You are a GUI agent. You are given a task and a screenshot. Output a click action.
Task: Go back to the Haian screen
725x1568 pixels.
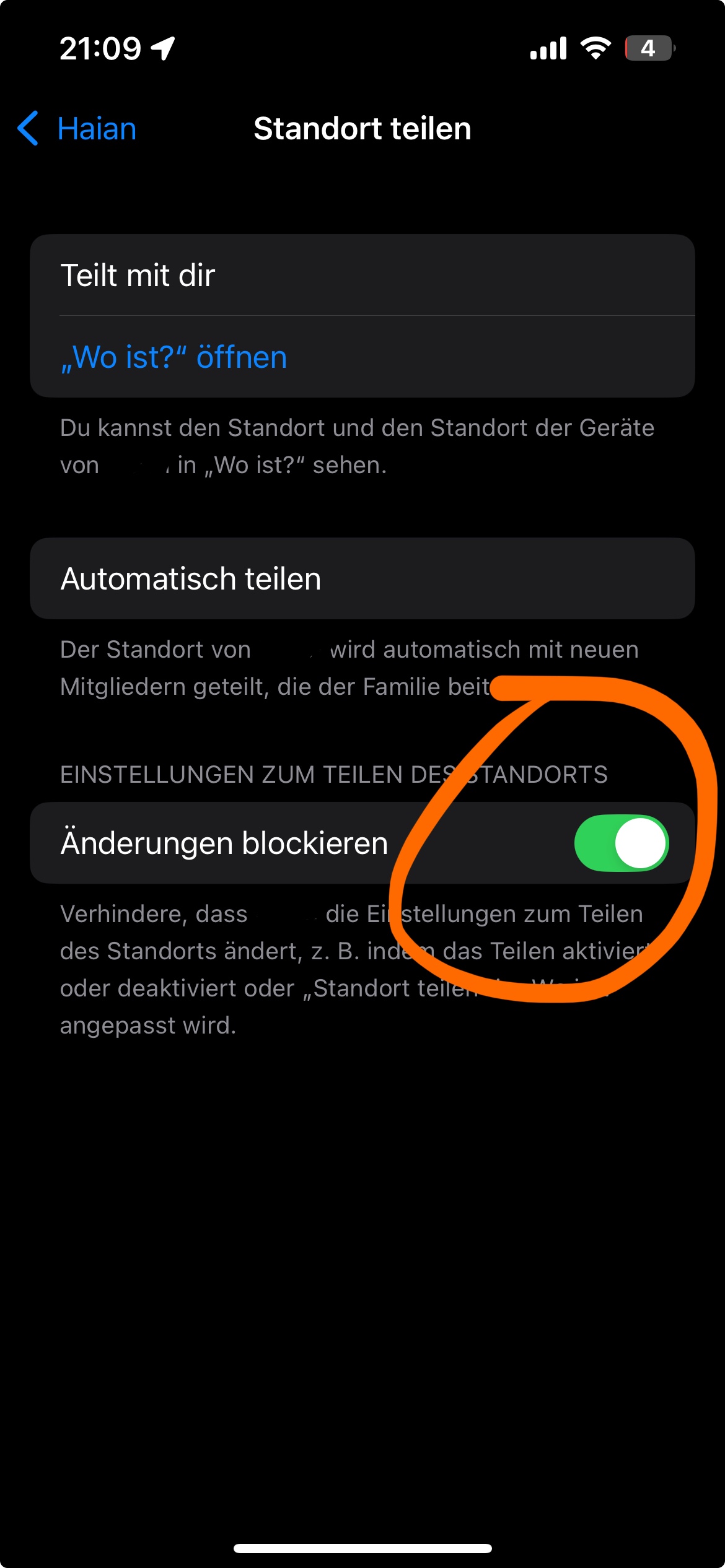tap(77, 129)
